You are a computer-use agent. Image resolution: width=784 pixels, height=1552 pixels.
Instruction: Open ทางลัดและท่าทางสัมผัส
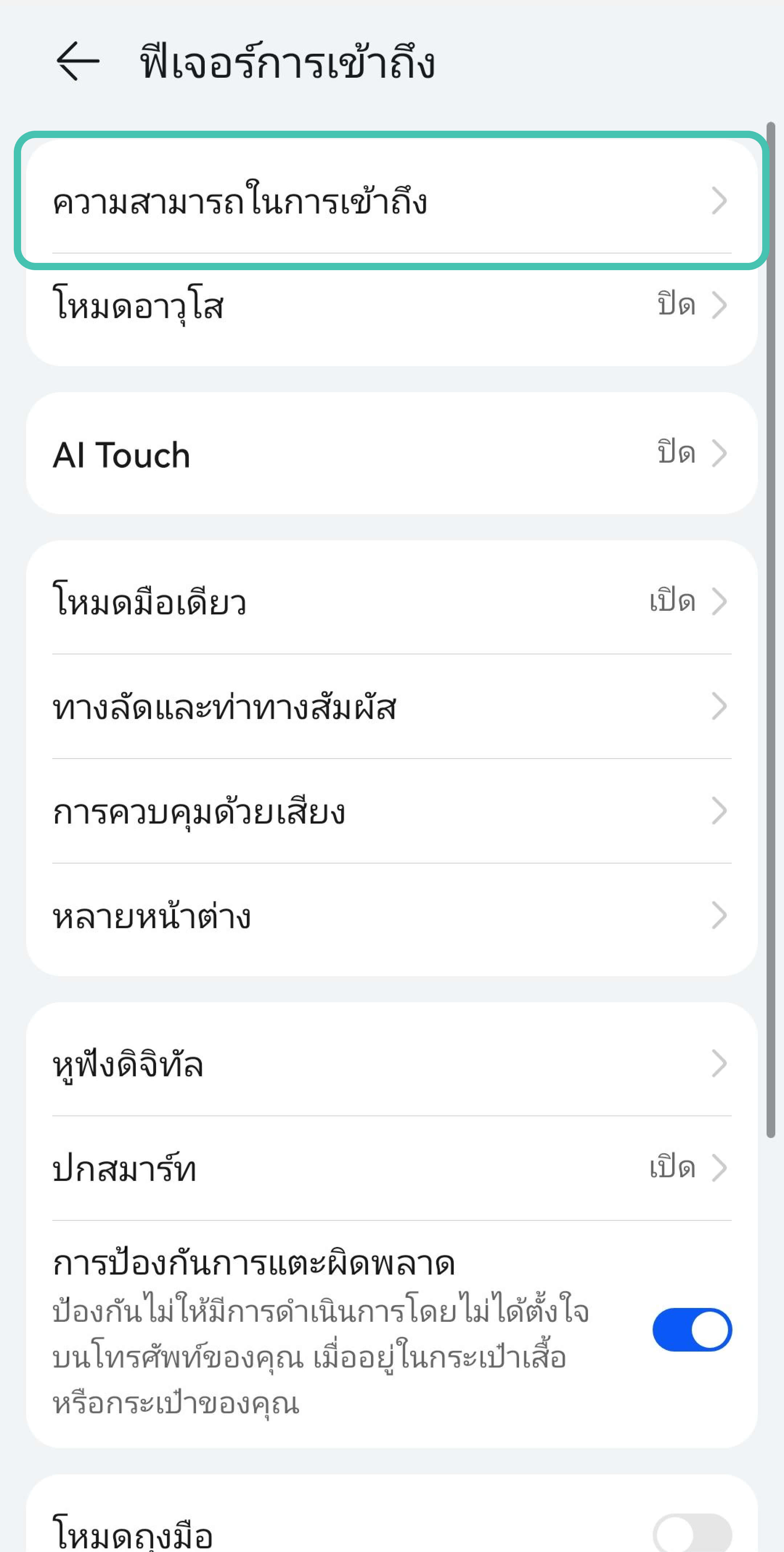(391, 706)
